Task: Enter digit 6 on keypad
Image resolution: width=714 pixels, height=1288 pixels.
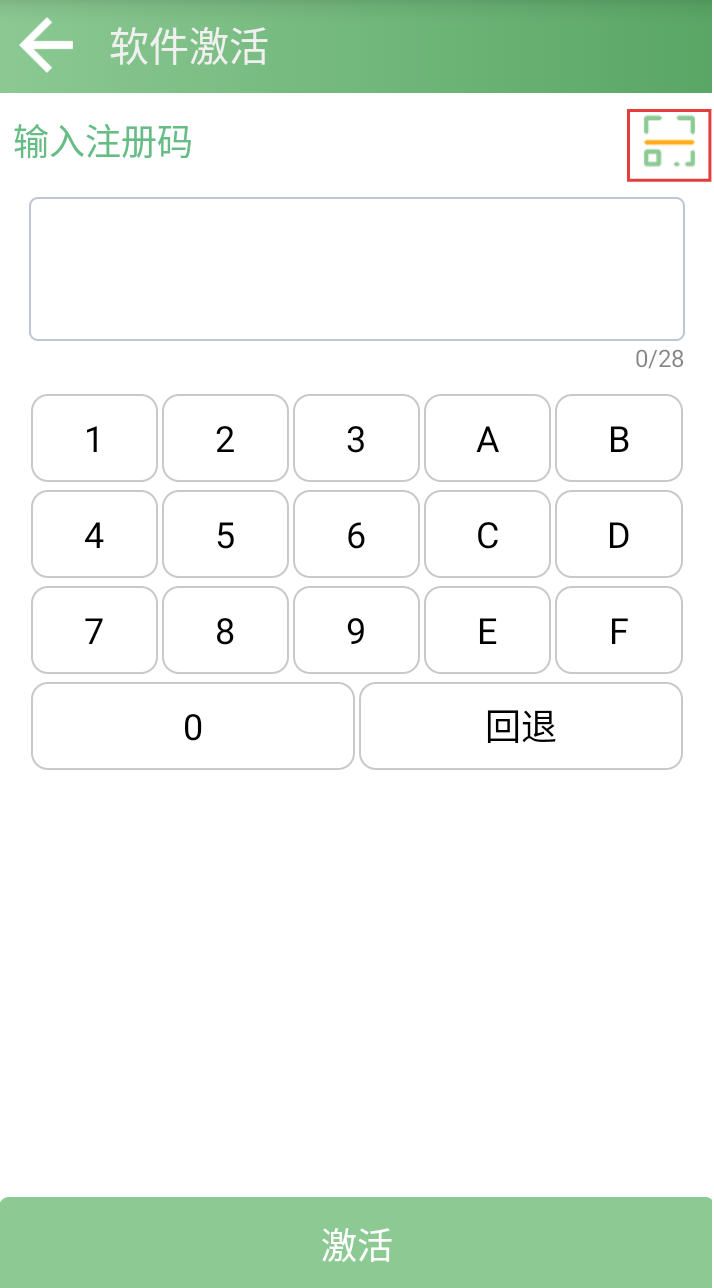Action: 356,534
